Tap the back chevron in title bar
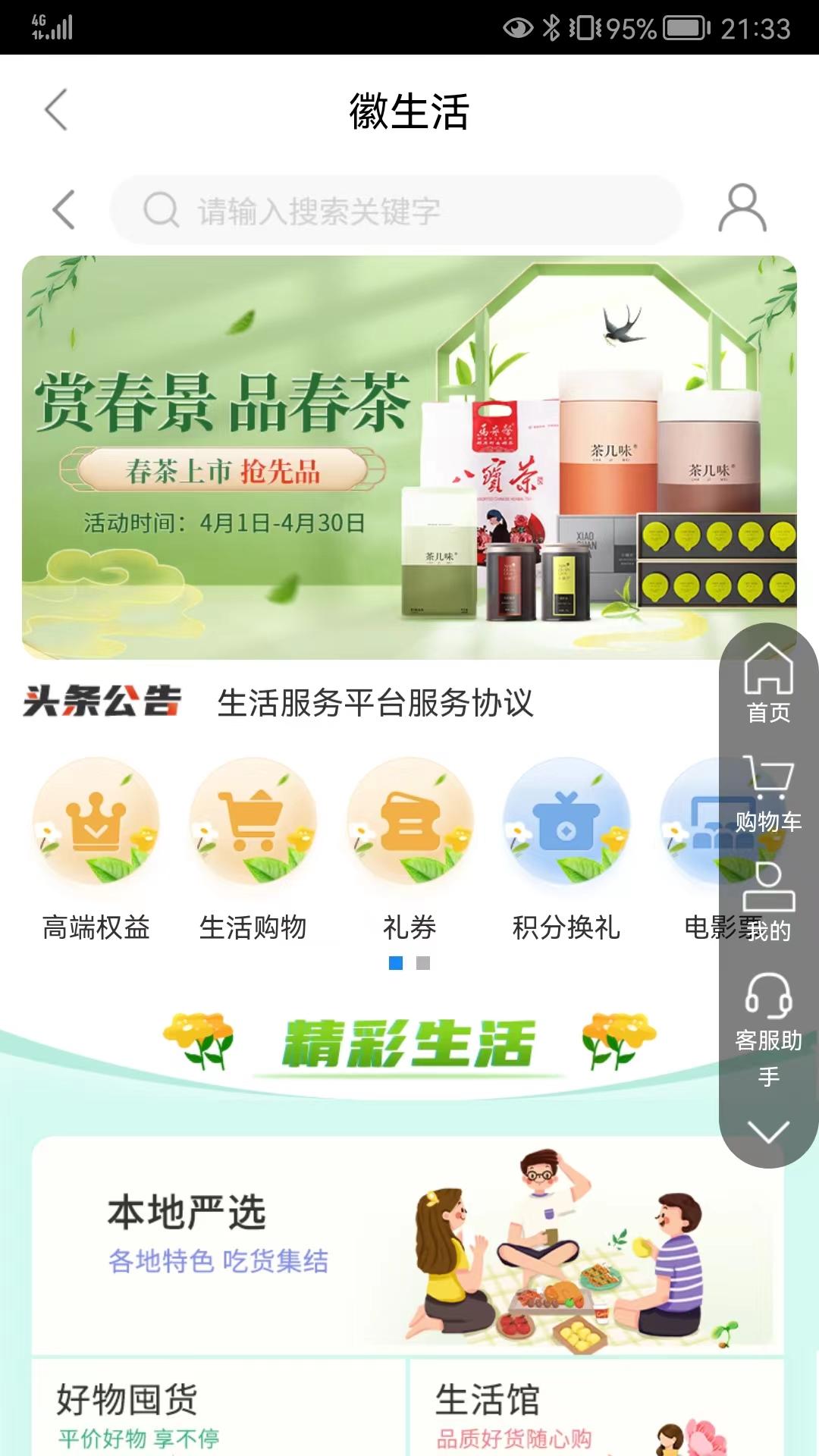This screenshot has width=819, height=1456. pos(55,109)
